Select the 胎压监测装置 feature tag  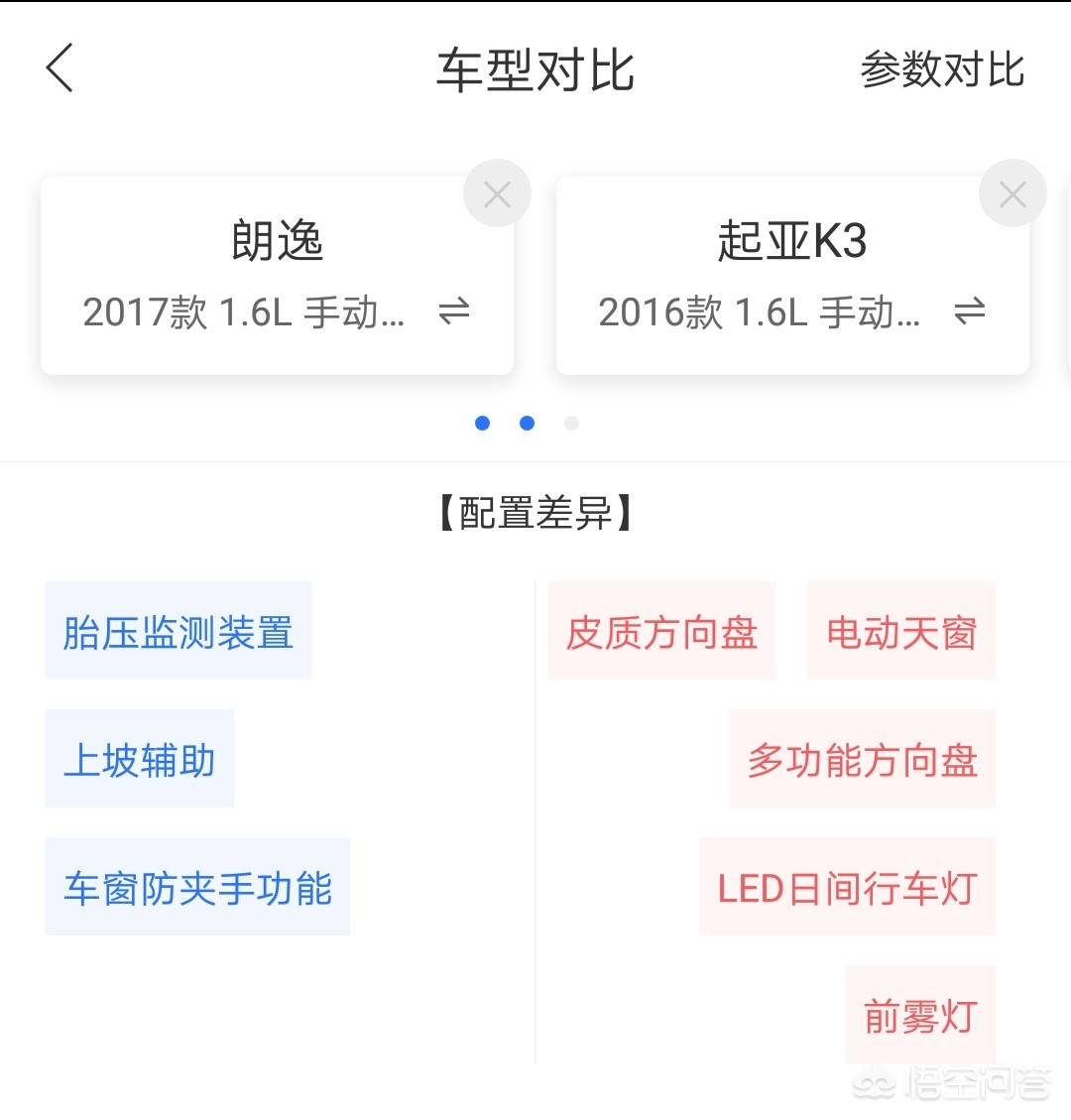click(178, 630)
